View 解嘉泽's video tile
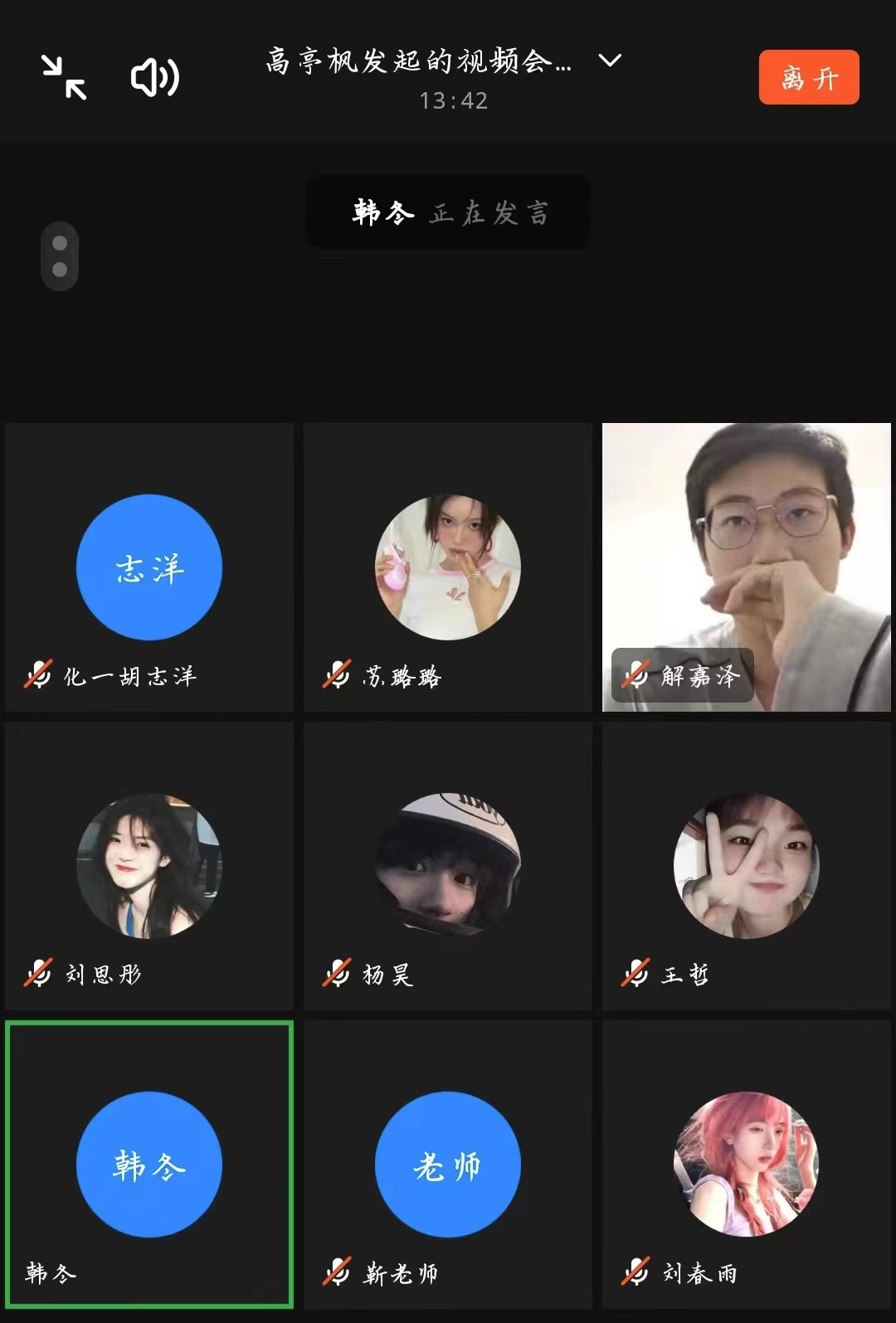 click(x=747, y=567)
